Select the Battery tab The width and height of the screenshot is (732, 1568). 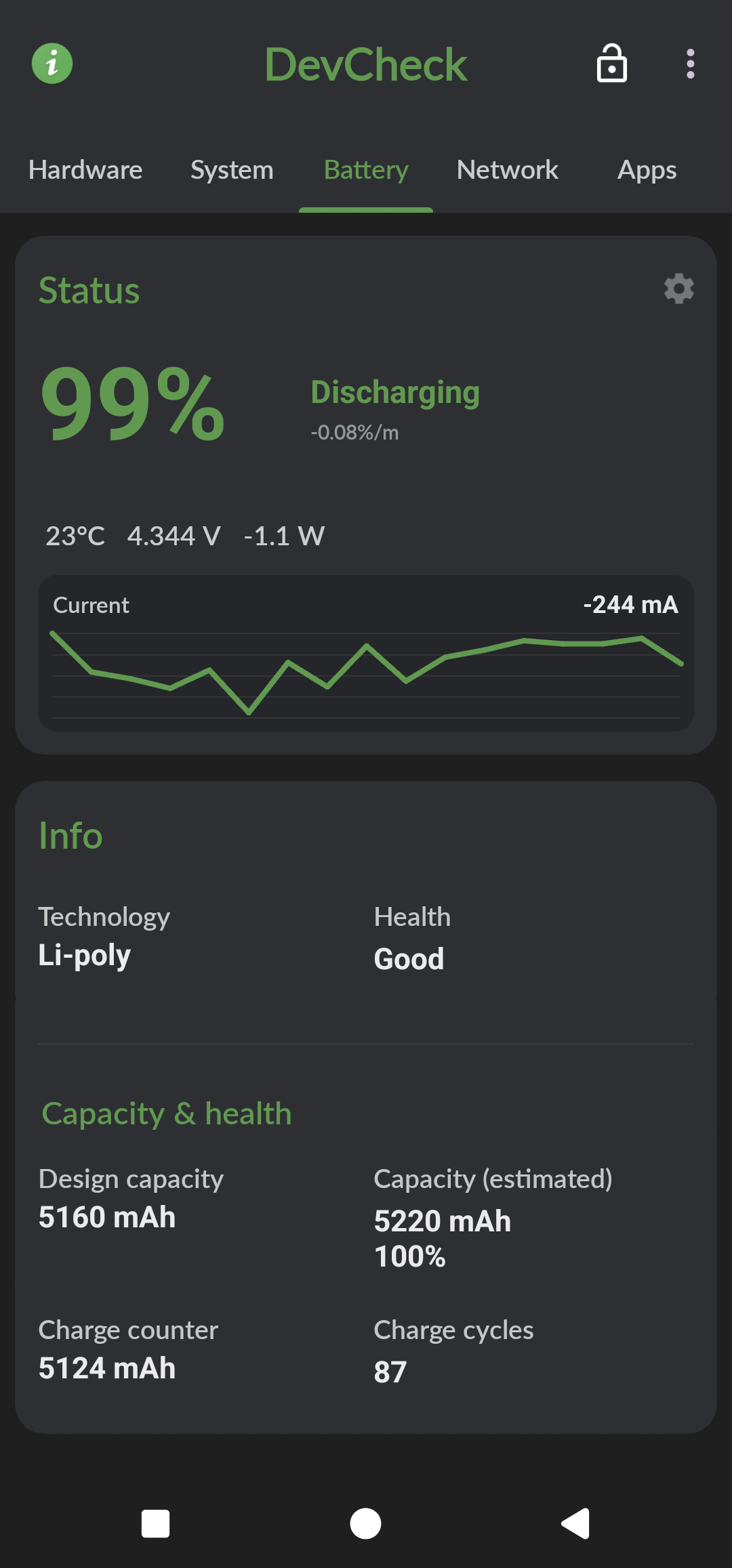(x=366, y=170)
